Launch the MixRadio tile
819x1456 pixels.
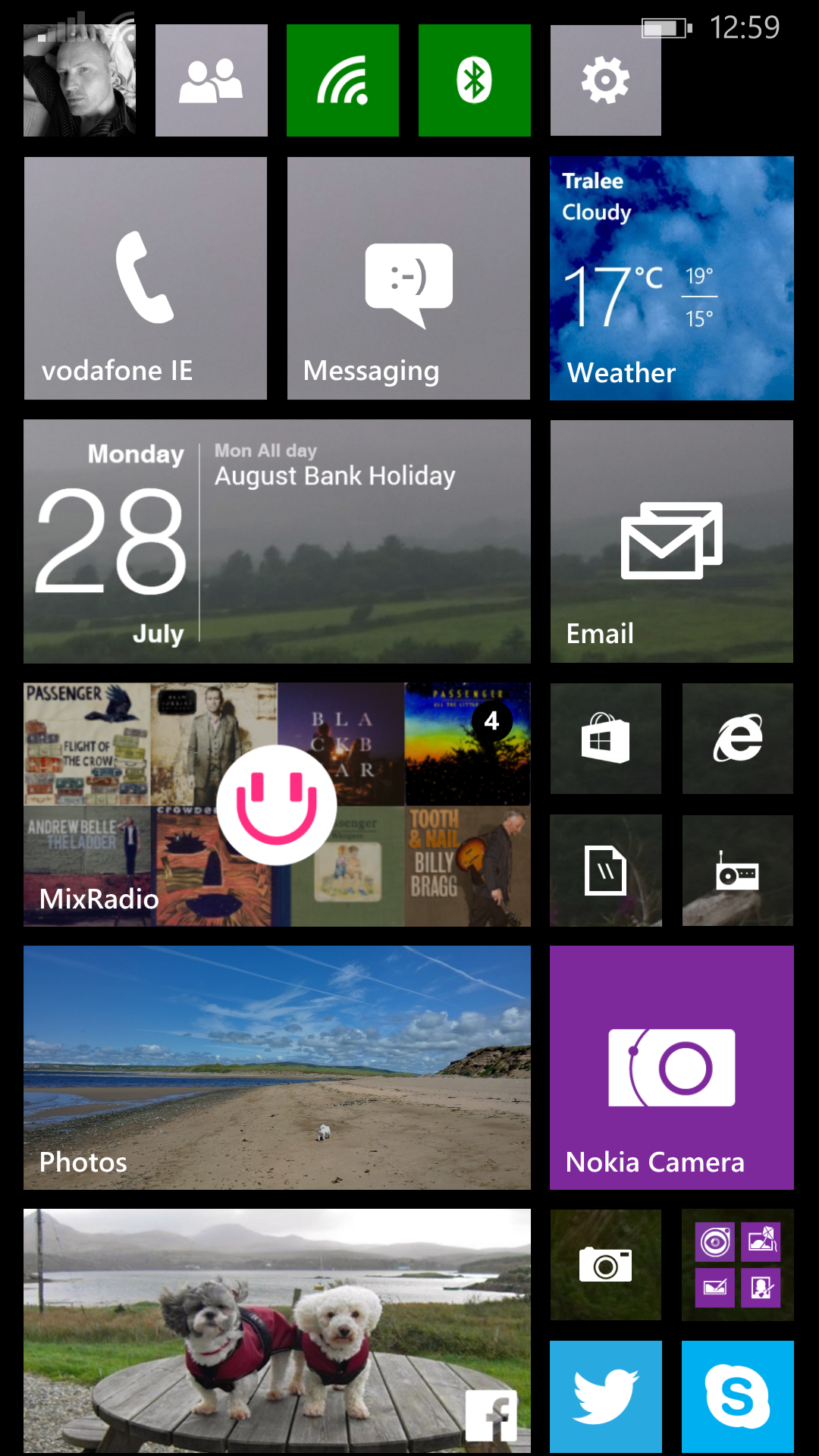pos(277,805)
